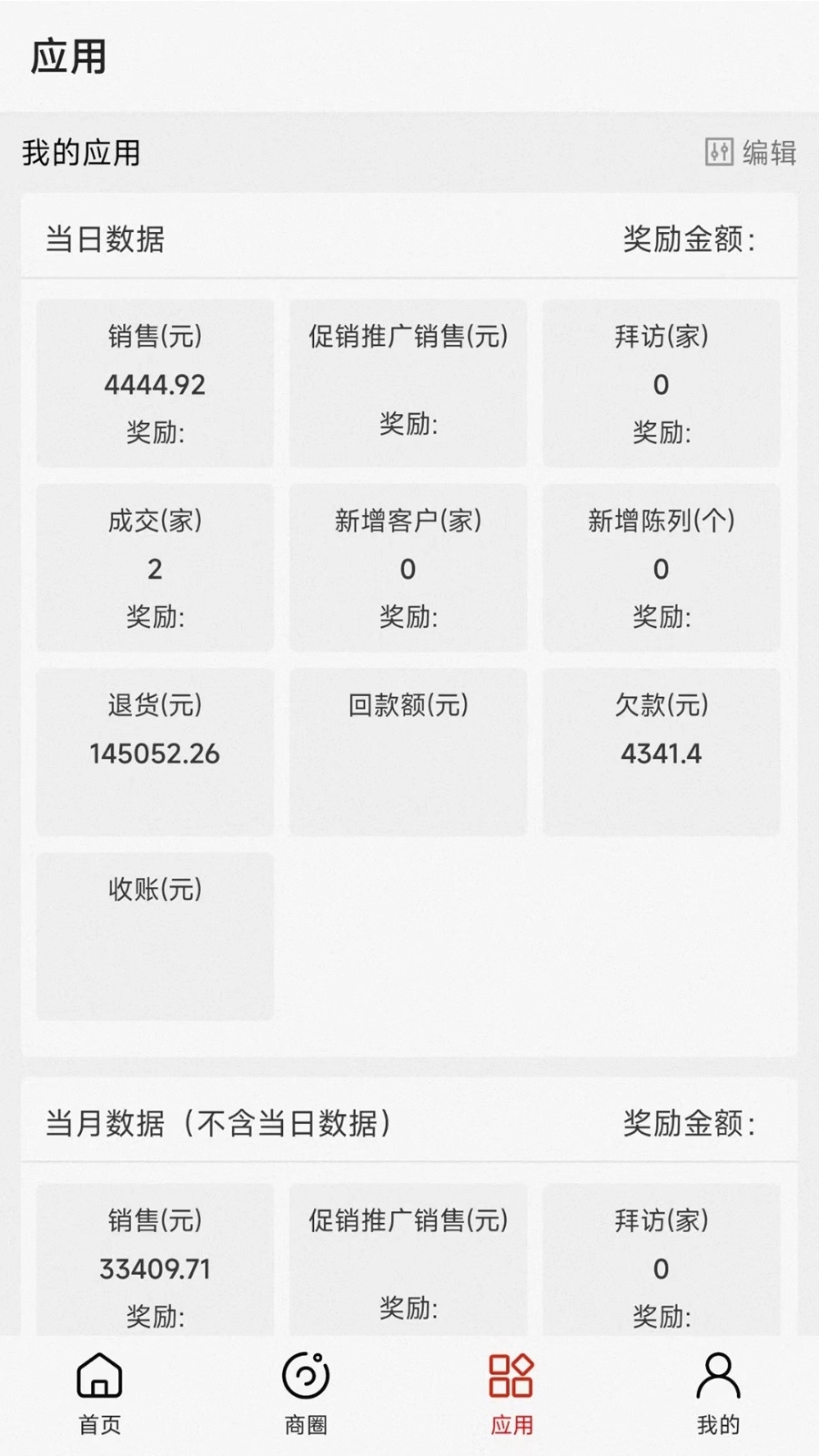819x1456 pixels.
Task: Tap the 销售(元) daily sales card
Action: [155, 382]
